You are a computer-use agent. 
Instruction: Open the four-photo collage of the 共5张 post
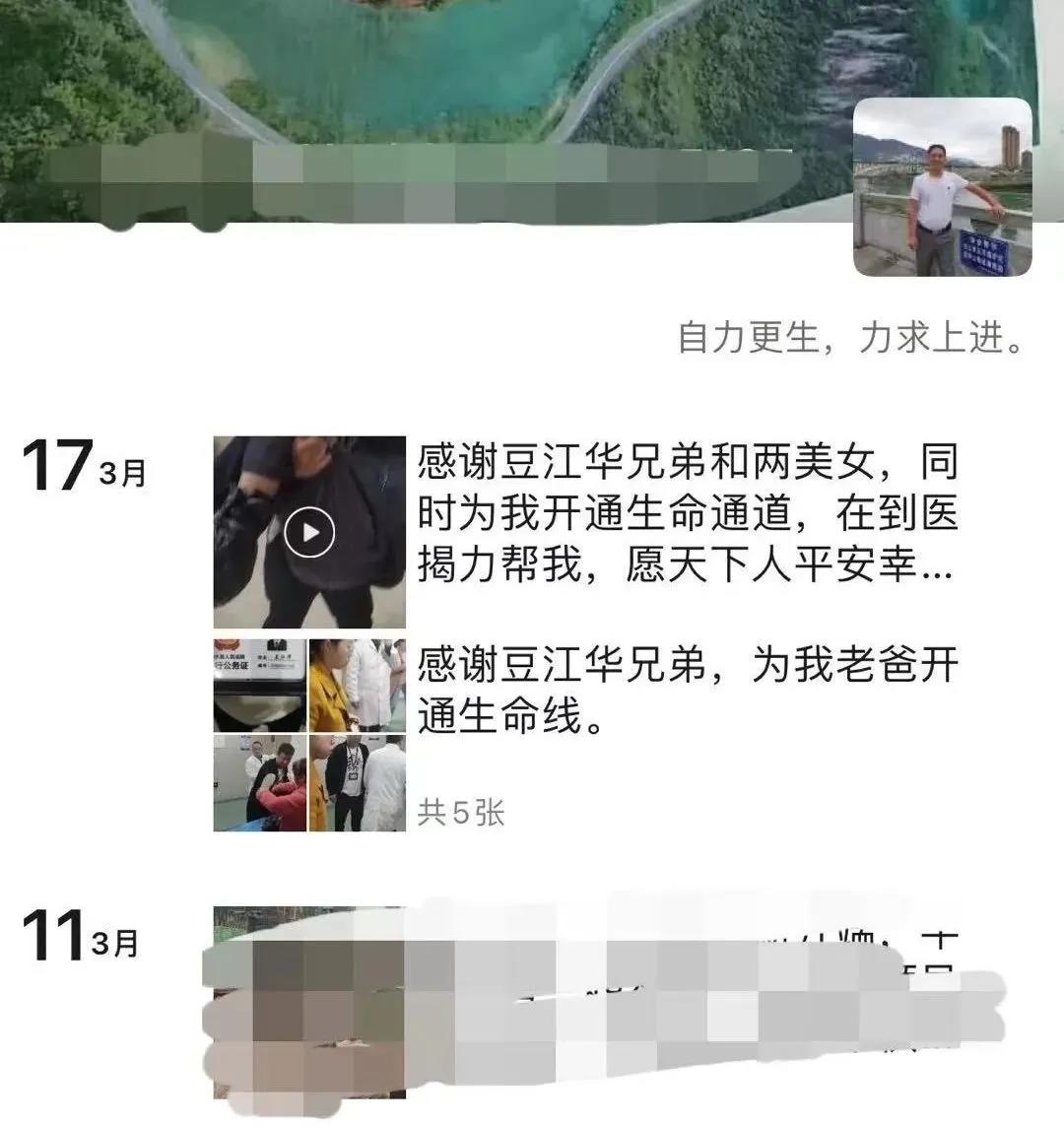point(309,735)
